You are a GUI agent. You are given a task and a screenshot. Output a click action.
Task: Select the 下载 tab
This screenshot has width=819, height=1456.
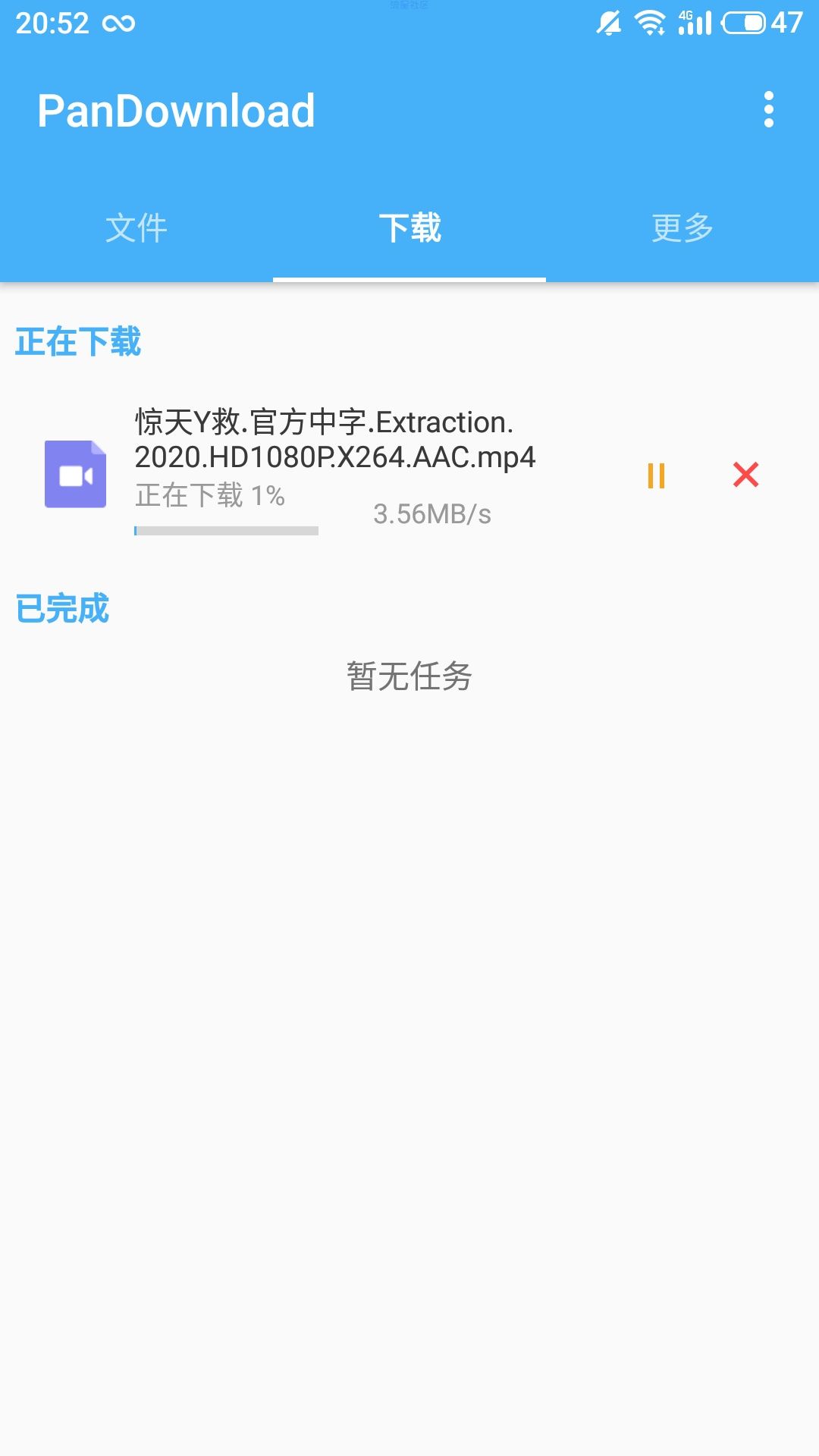(x=409, y=228)
